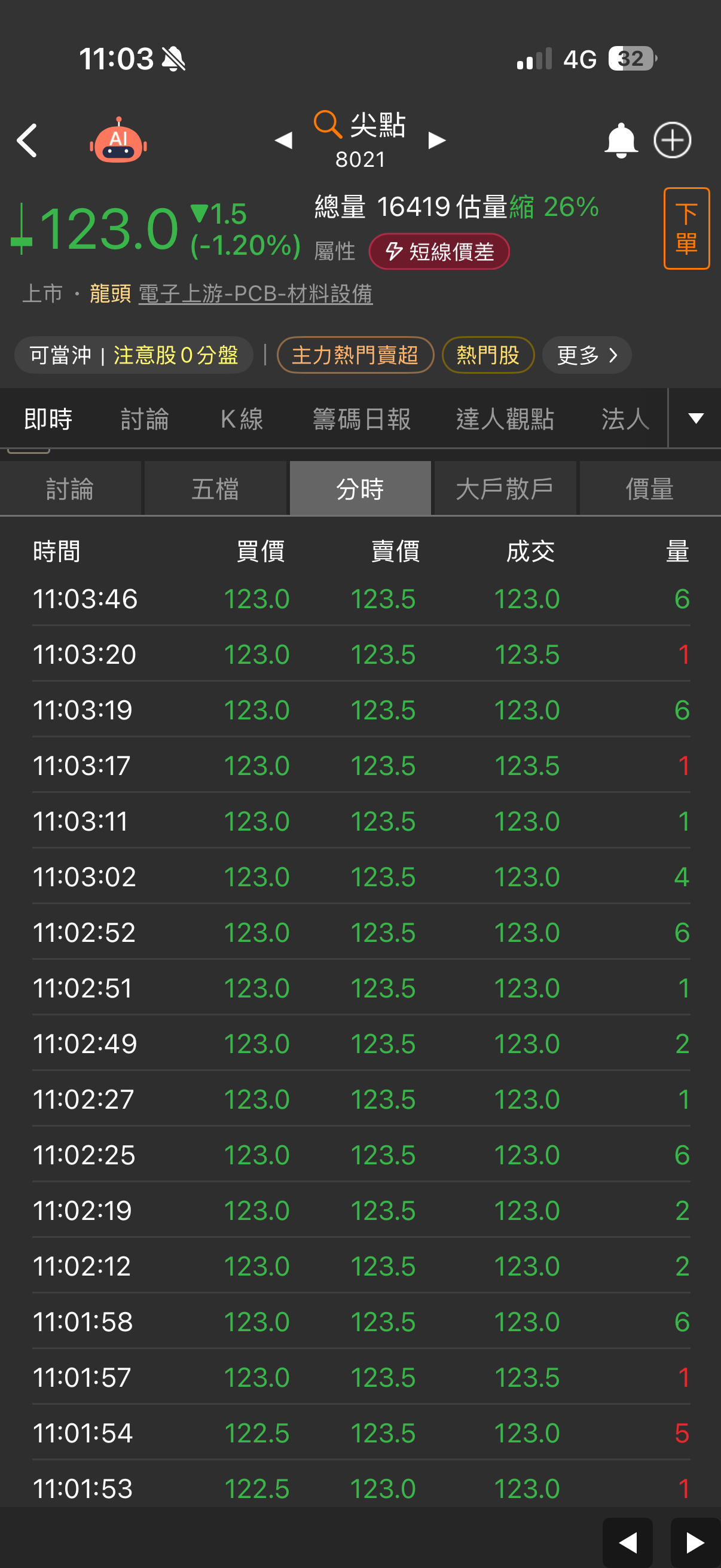Go back using the top-left arrow
The height and width of the screenshot is (1568, 721).
coord(28,141)
